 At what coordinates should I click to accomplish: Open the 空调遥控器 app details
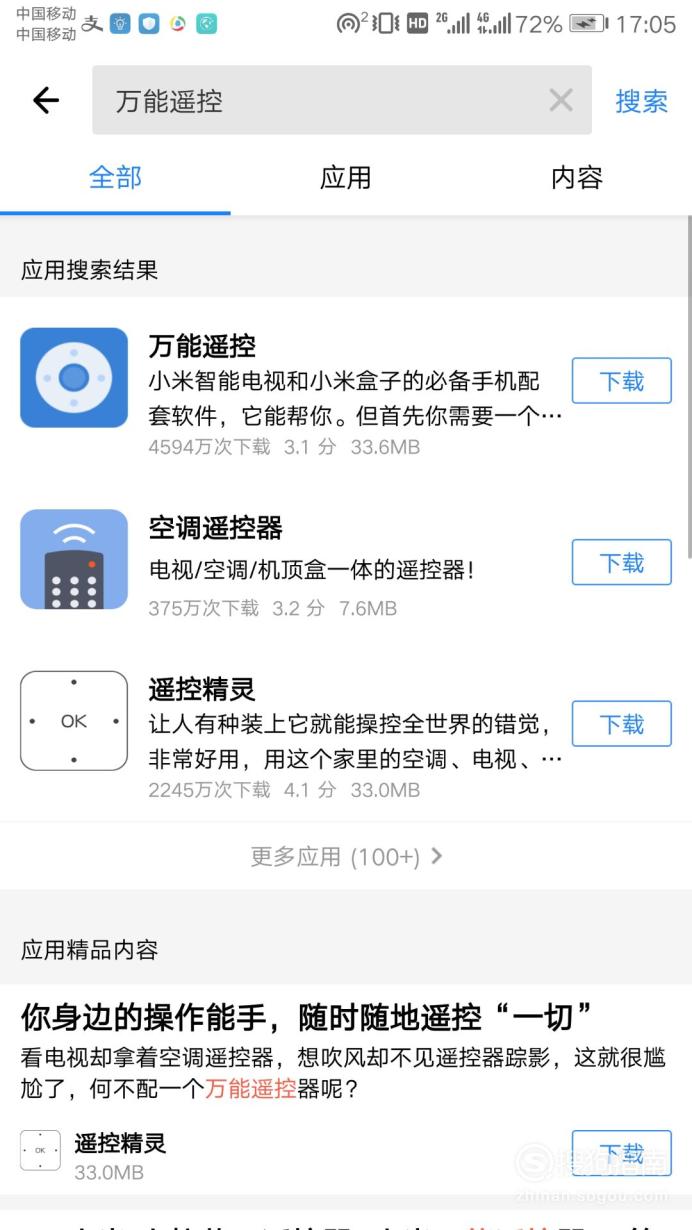(292, 564)
